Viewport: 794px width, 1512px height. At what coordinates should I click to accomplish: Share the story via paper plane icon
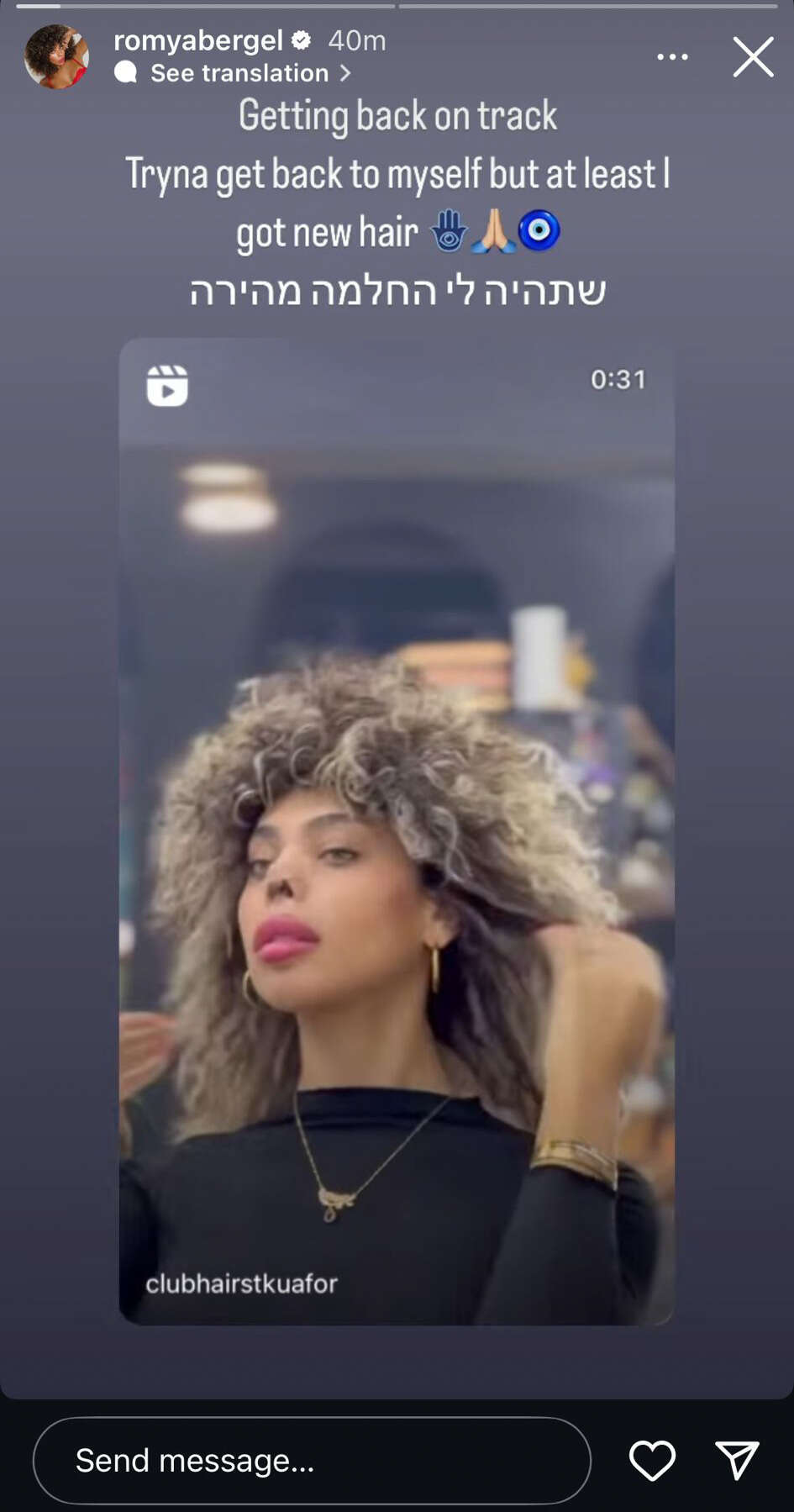click(x=737, y=1460)
